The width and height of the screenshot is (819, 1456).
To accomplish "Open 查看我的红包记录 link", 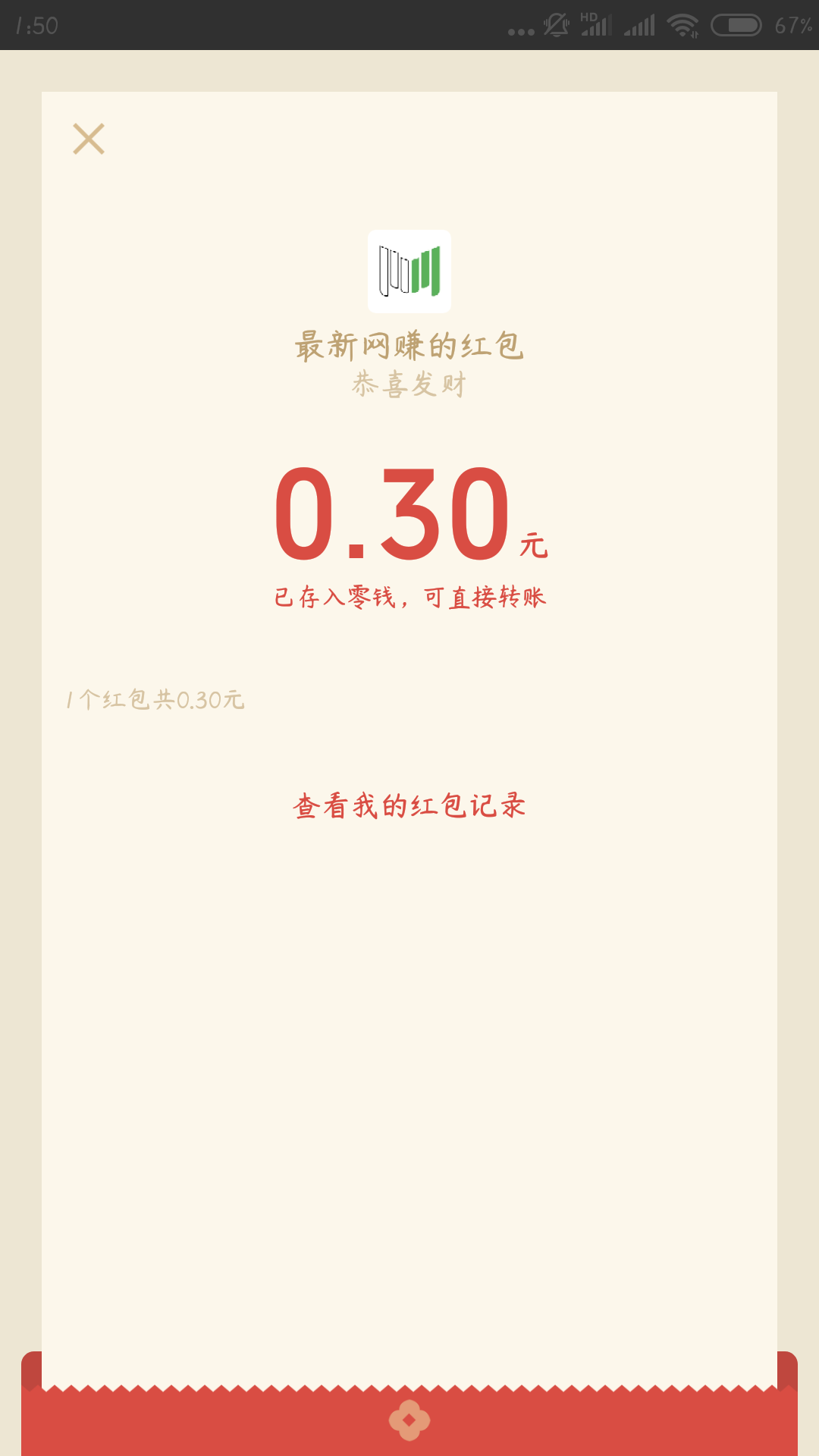I will click(409, 805).
